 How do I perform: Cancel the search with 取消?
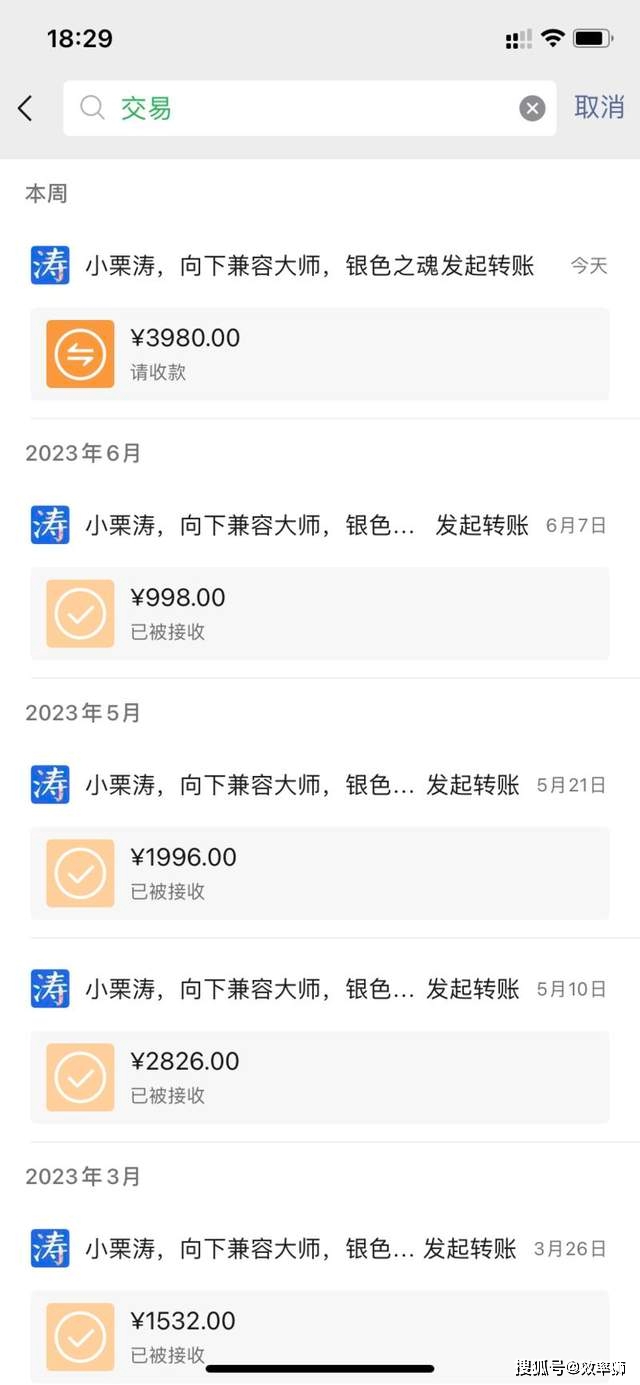599,107
